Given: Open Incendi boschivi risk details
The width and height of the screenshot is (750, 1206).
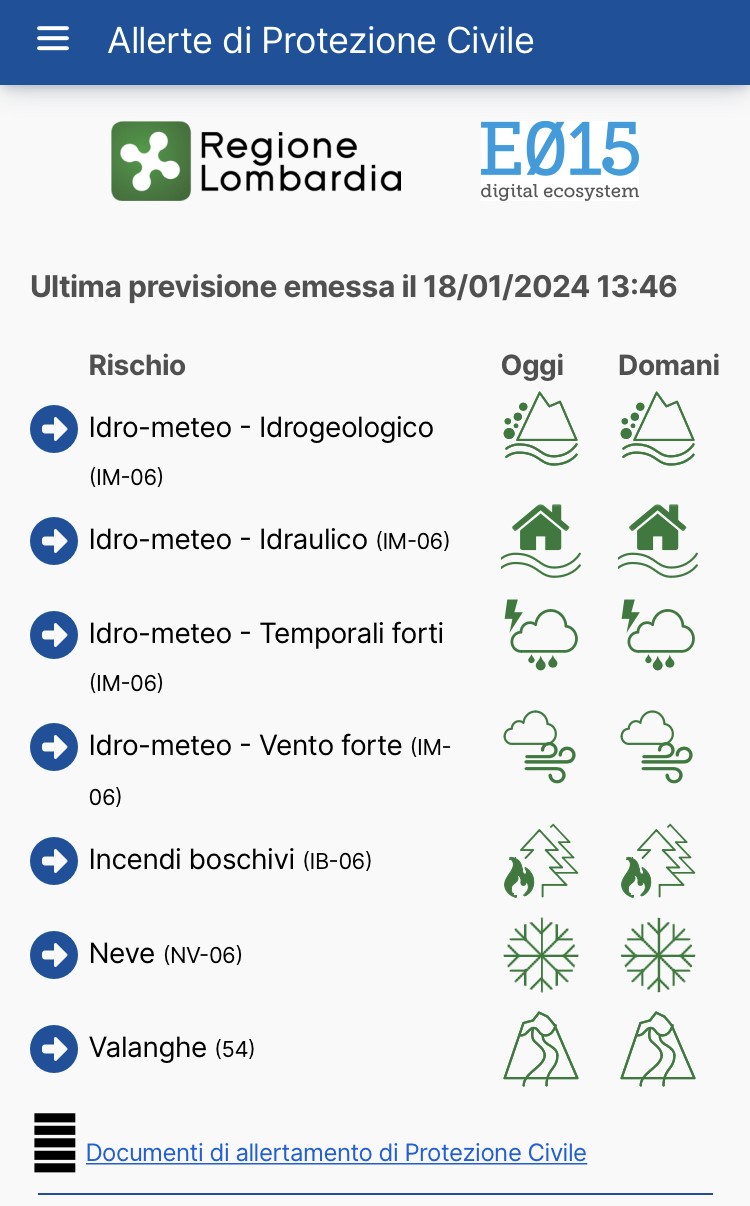Looking at the screenshot, I should (x=54, y=861).
